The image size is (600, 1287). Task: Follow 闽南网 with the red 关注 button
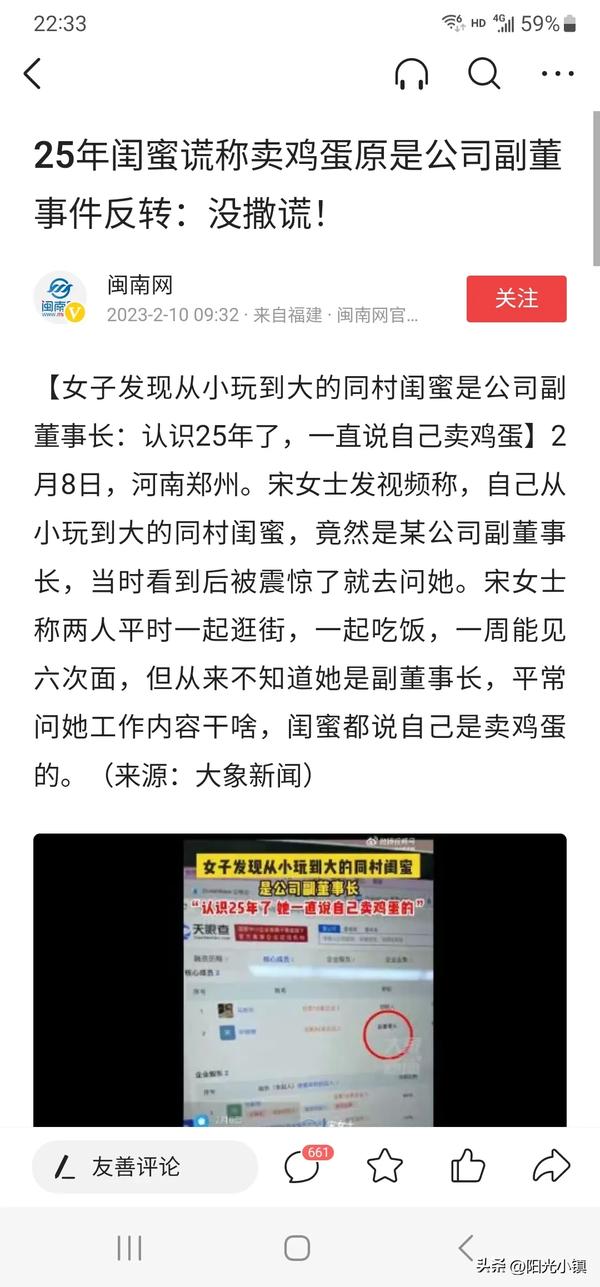coord(516,299)
